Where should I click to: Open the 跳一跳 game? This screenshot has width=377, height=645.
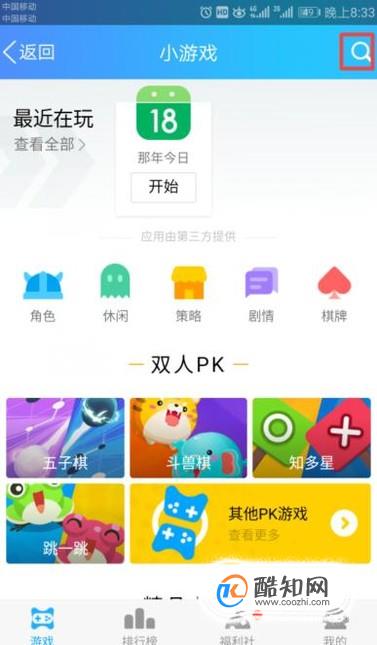pyautogui.click(x=65, y=523)
